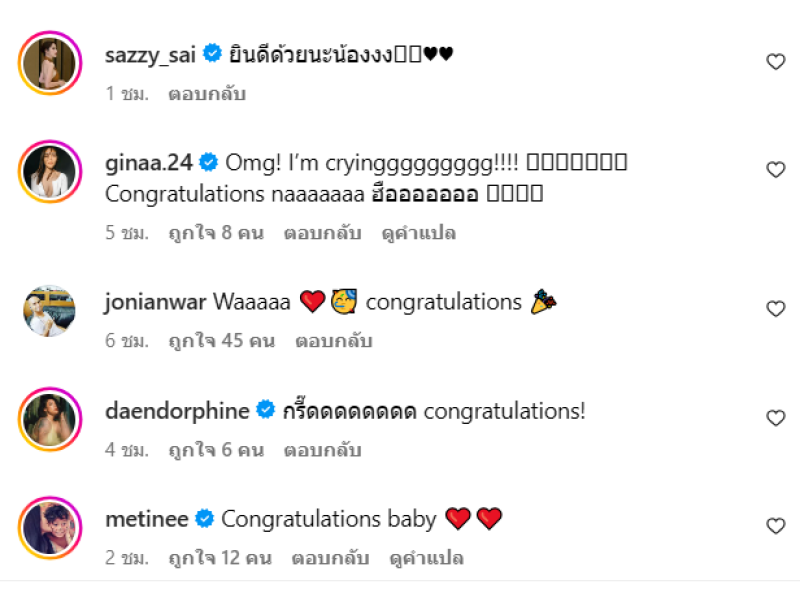800x593 pixels.
Task: Open jonianwar's profile picture
Action: pos(49,310)
